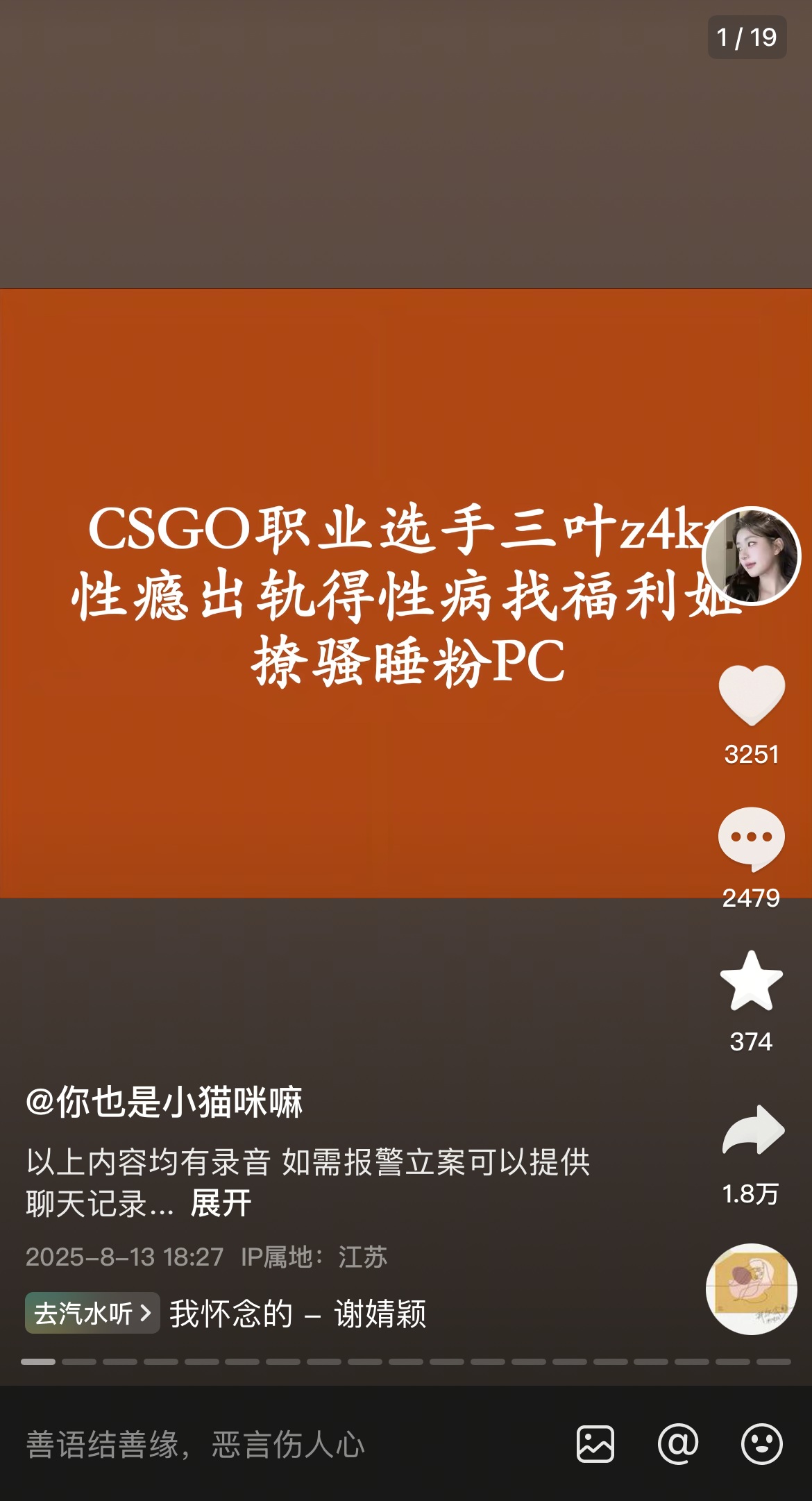812x1501 pixels.
Task: Tap the 去汽水听 chip
Action: (92, 1313)
